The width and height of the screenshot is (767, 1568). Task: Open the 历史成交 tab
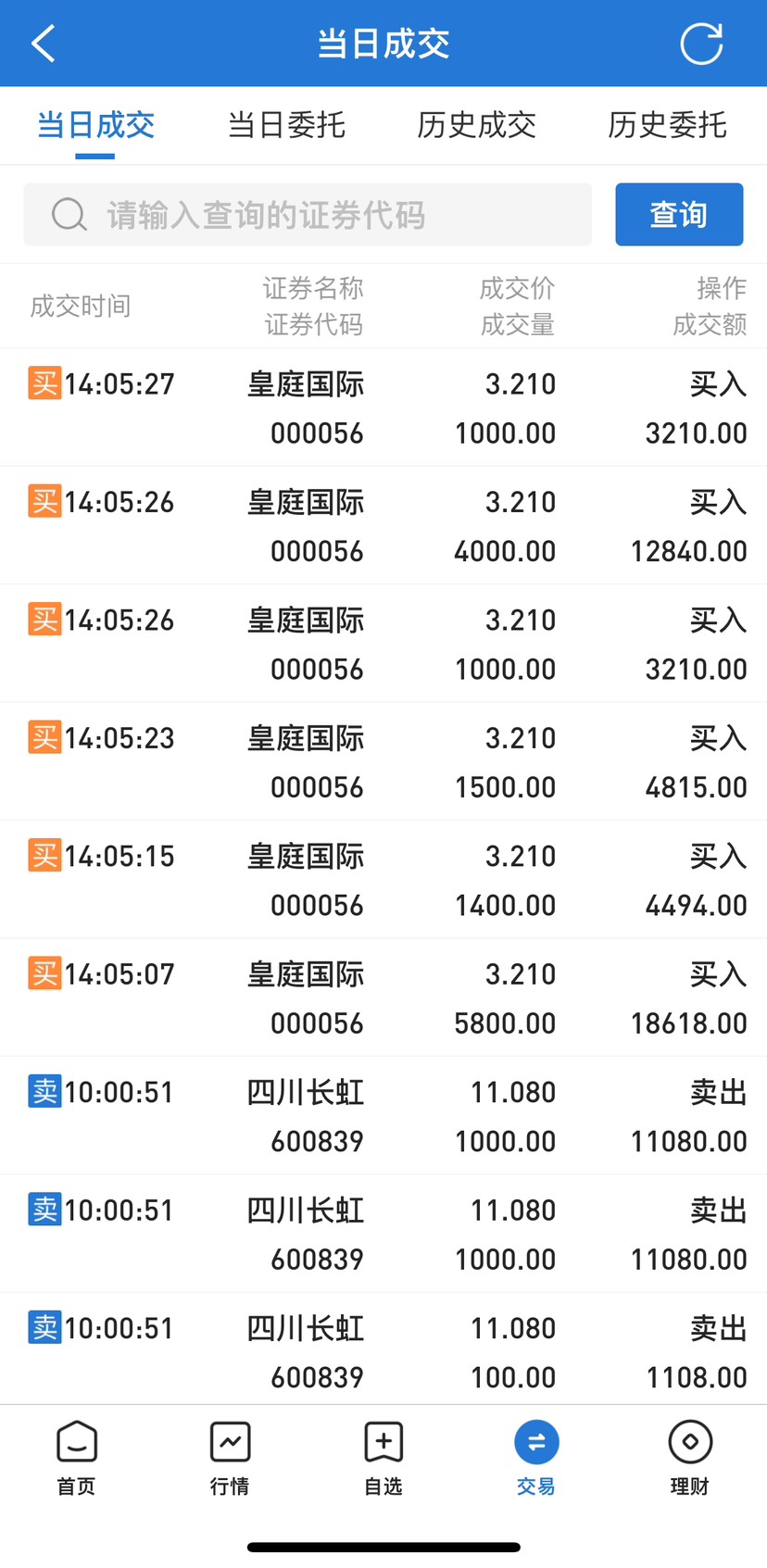coord(476,125)
